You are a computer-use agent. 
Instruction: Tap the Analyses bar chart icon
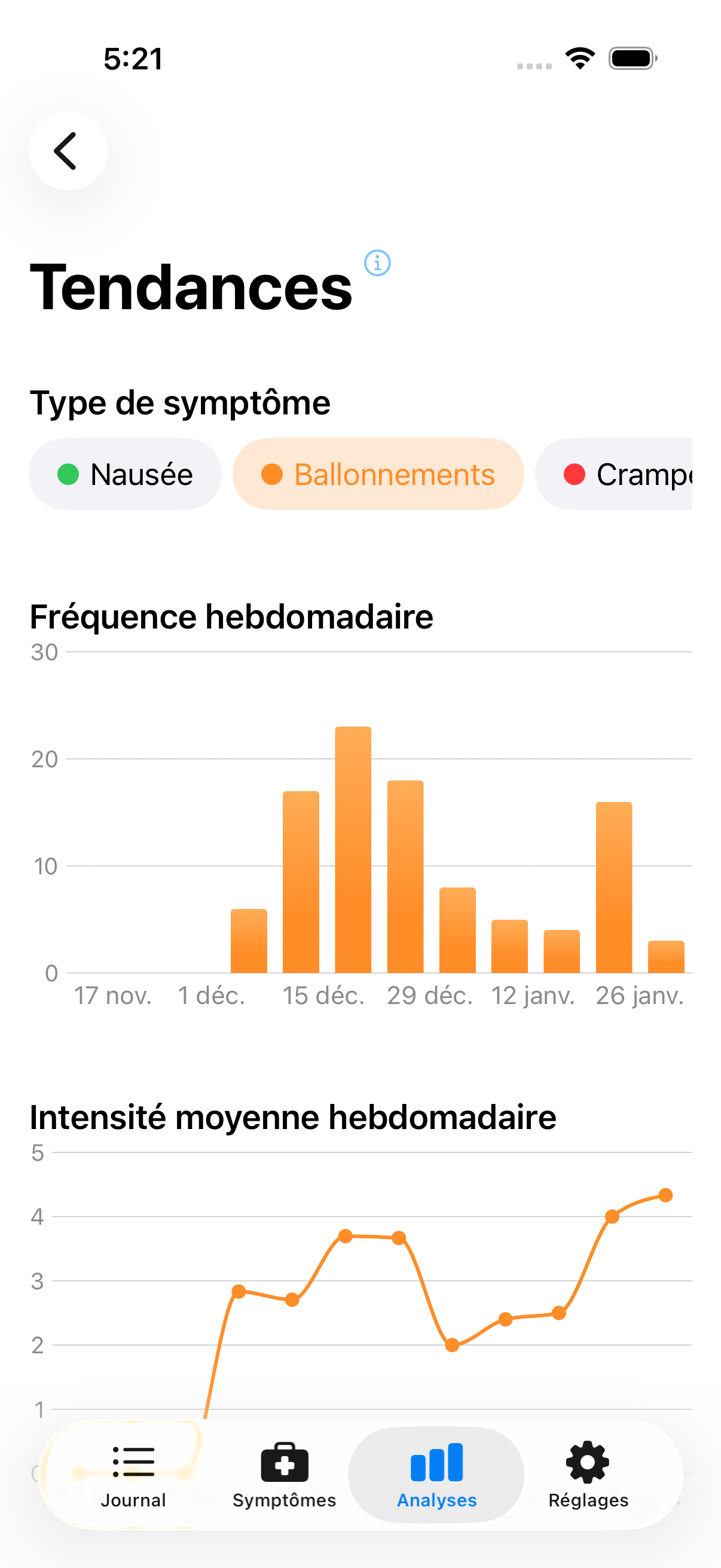(x=436, y=1462)
